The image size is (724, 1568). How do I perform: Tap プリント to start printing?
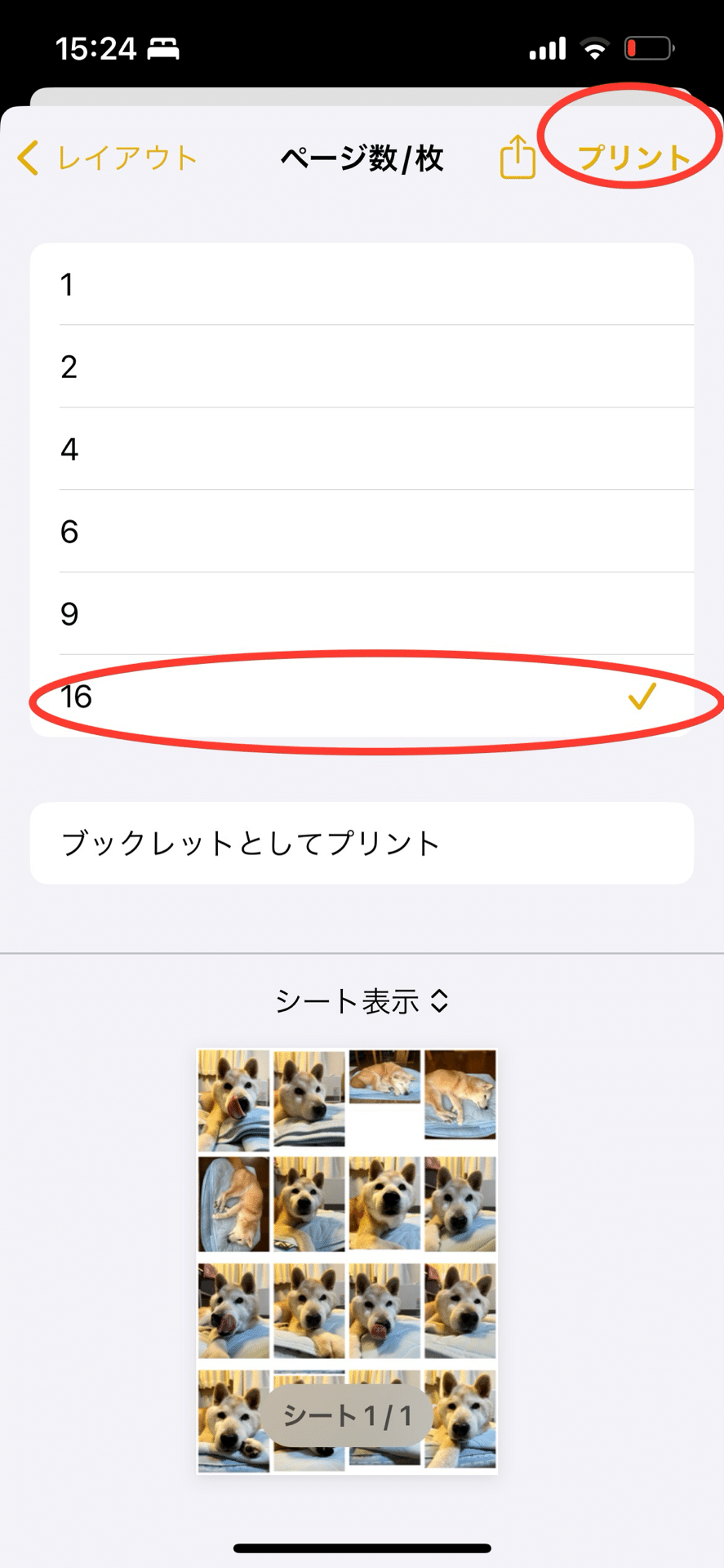pyautogui.click(x=633, y=158)
